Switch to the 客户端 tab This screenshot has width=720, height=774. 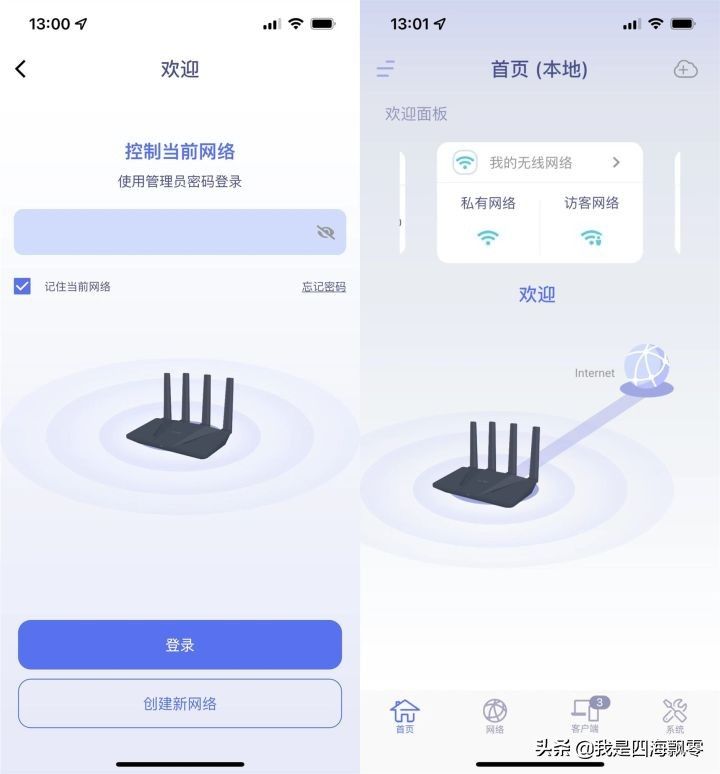point(585,716)
